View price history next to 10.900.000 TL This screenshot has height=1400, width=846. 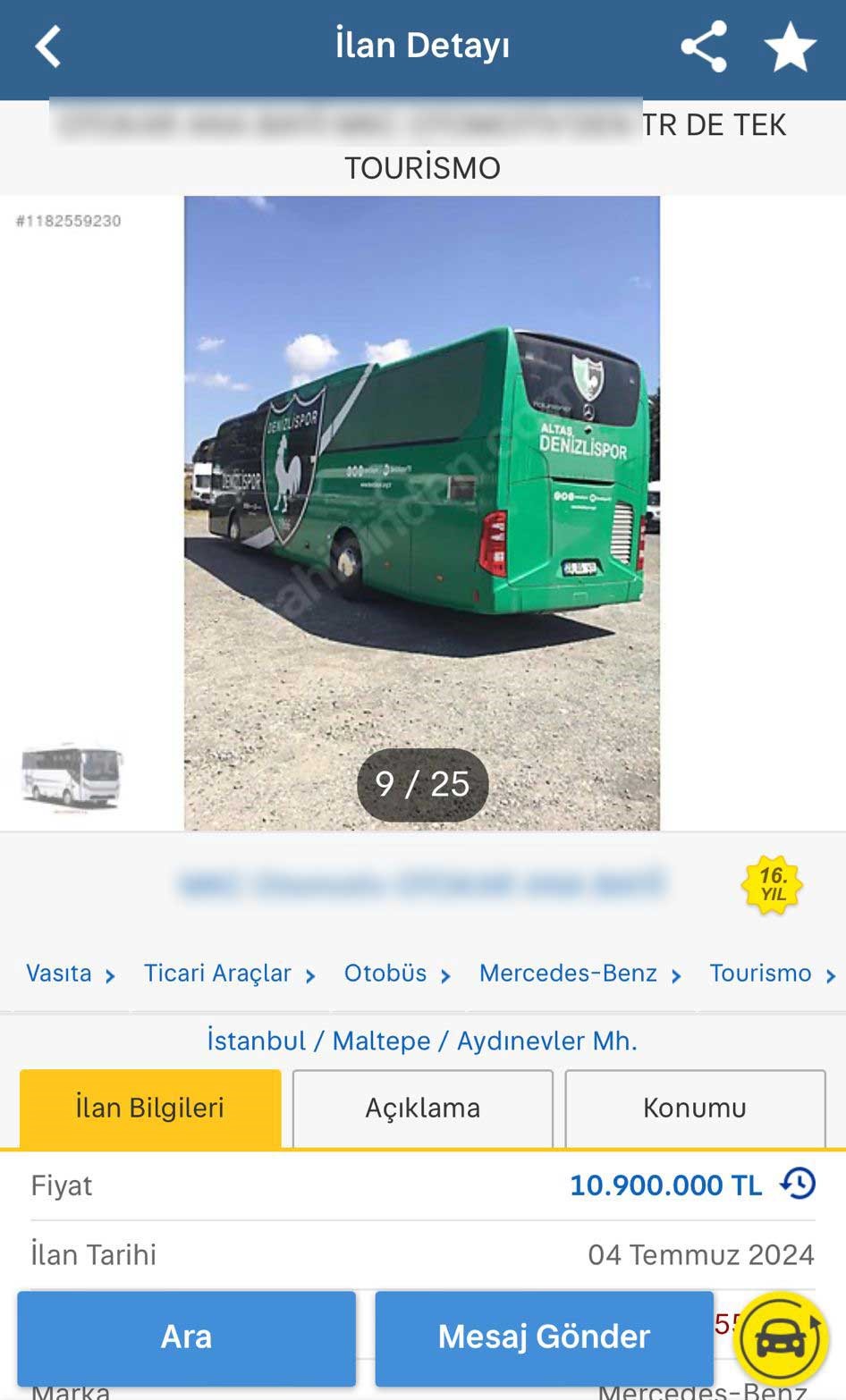point(797,1184)
